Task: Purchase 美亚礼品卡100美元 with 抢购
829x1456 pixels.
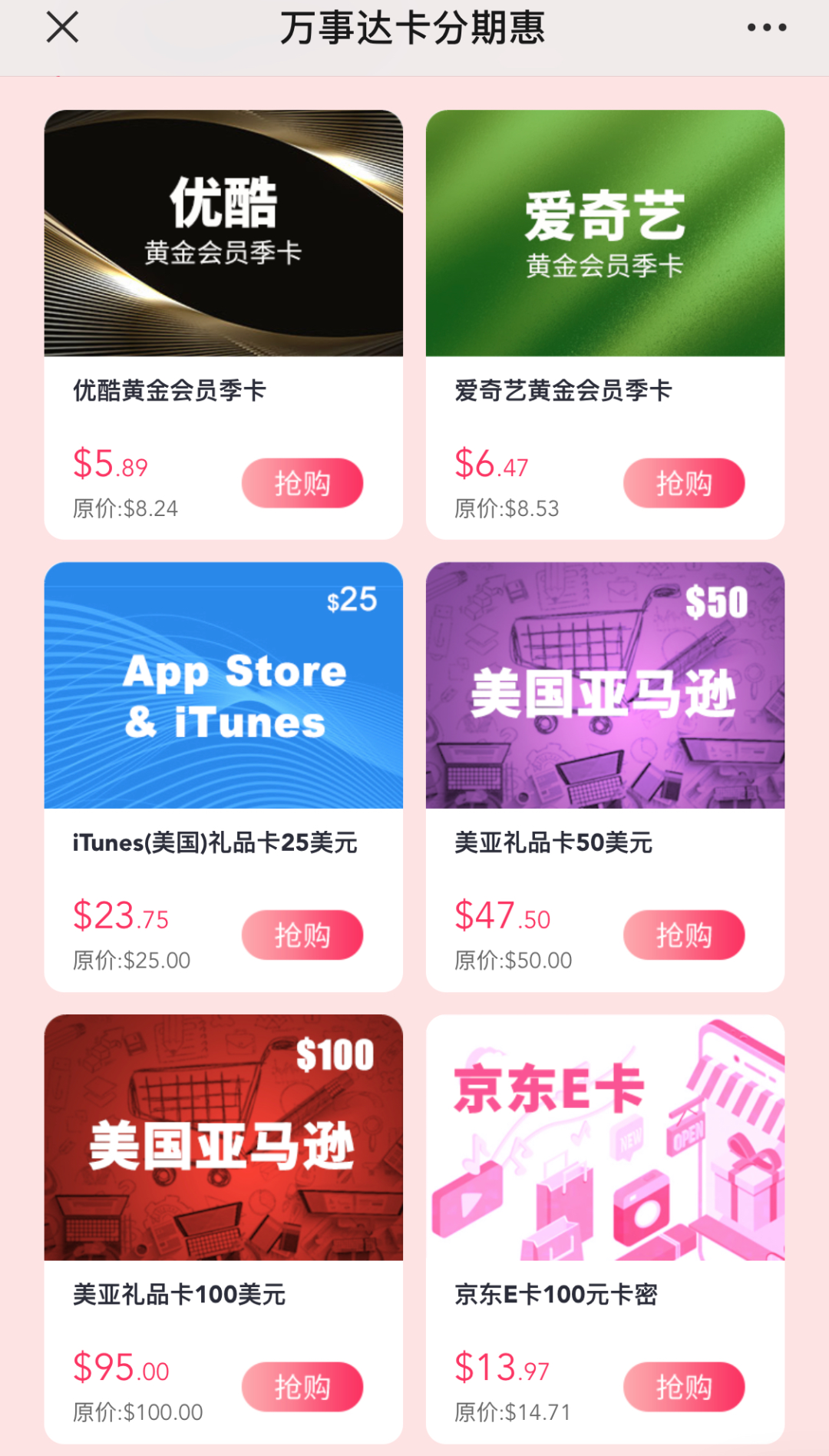Action: [302, 1387]
